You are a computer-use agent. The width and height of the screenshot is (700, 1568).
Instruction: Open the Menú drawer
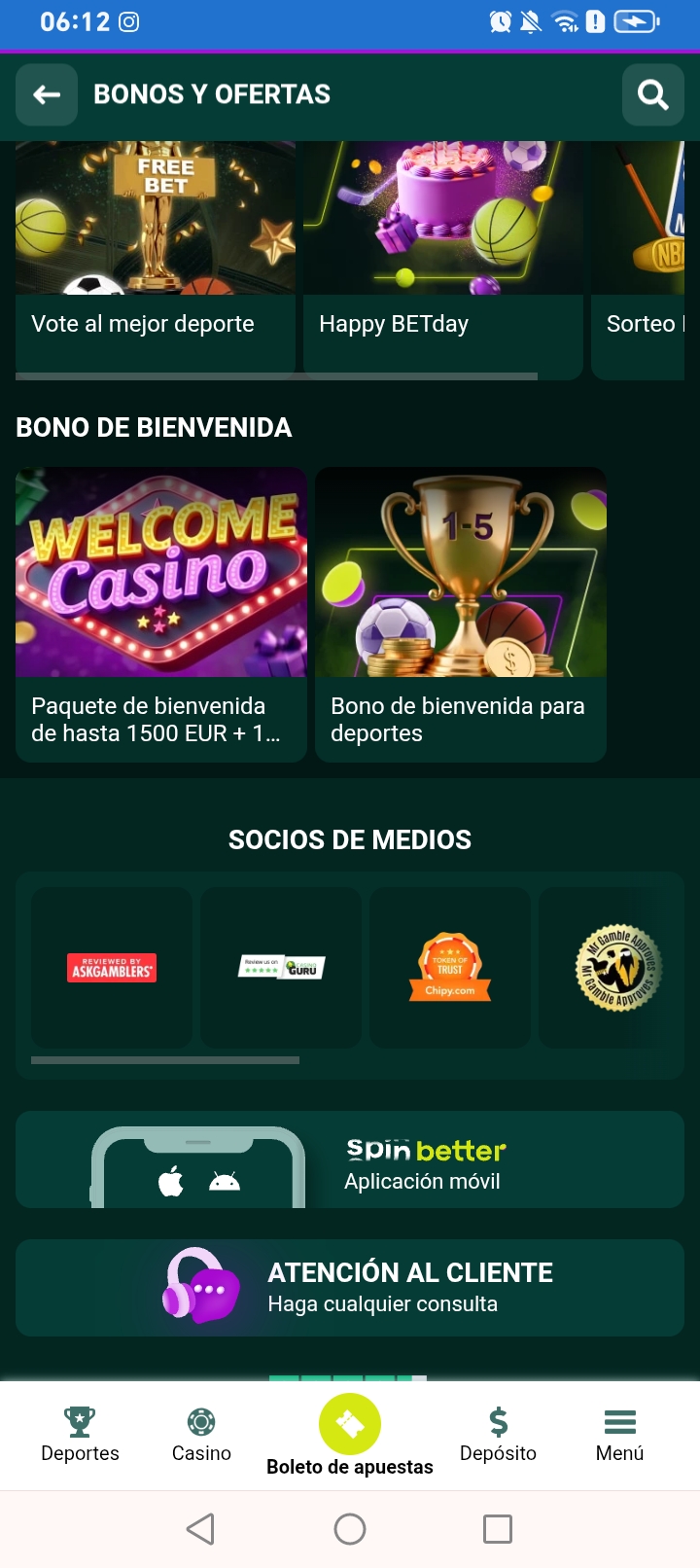[x=619, y=1435]
